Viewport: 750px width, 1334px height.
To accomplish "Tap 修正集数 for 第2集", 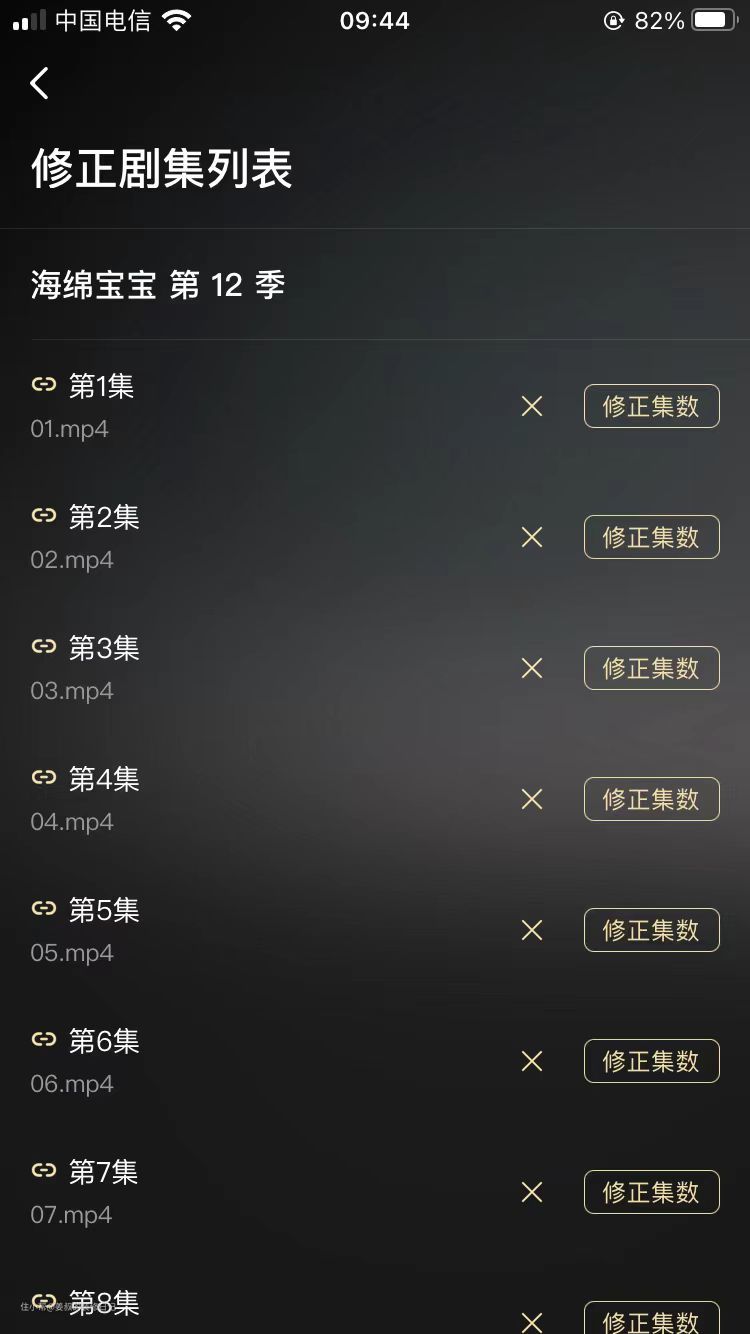I will pyautogui.click(x=652, y=537).
